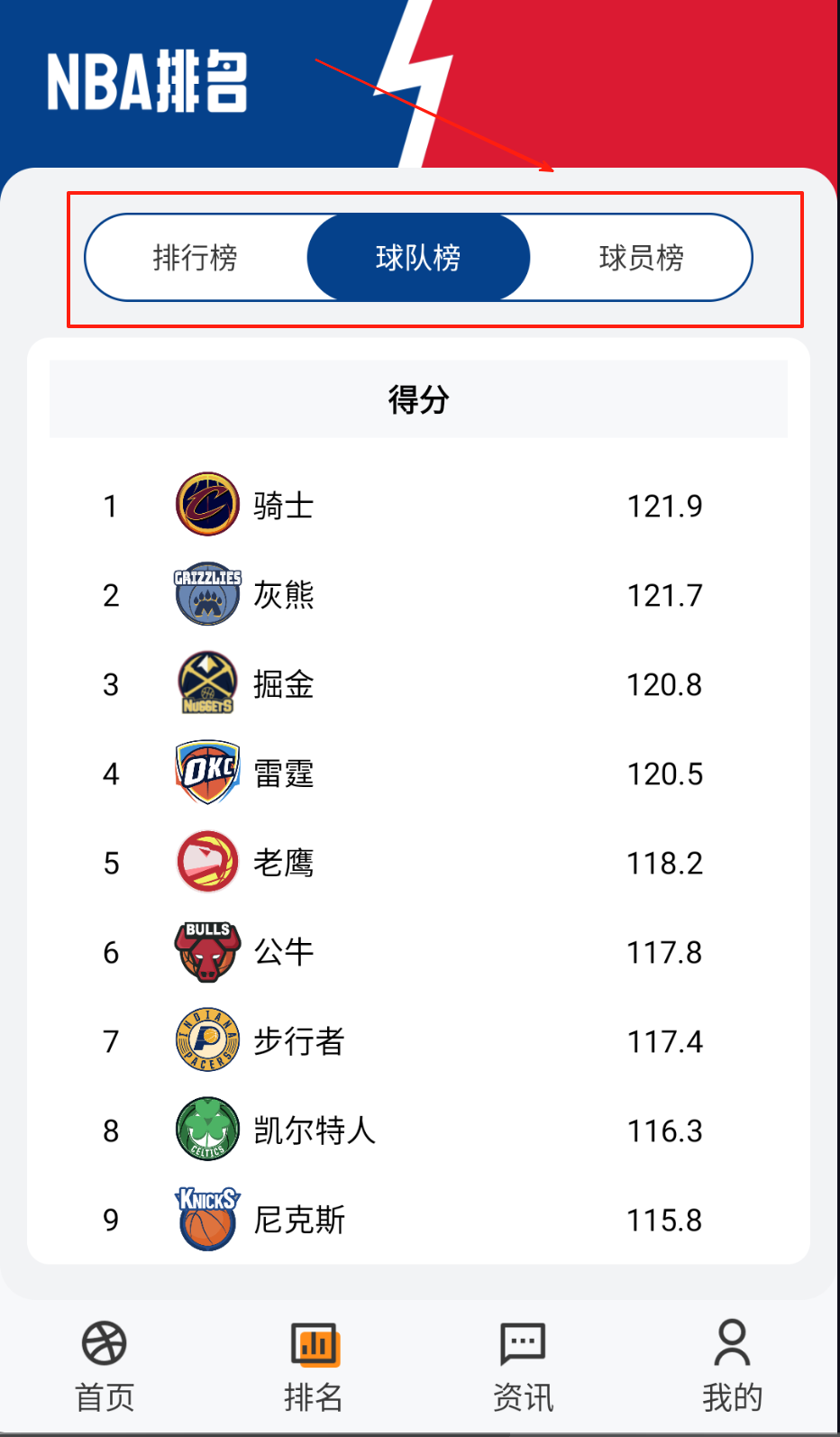
Task: Open the 灰熊 team row
Action: 418,595
